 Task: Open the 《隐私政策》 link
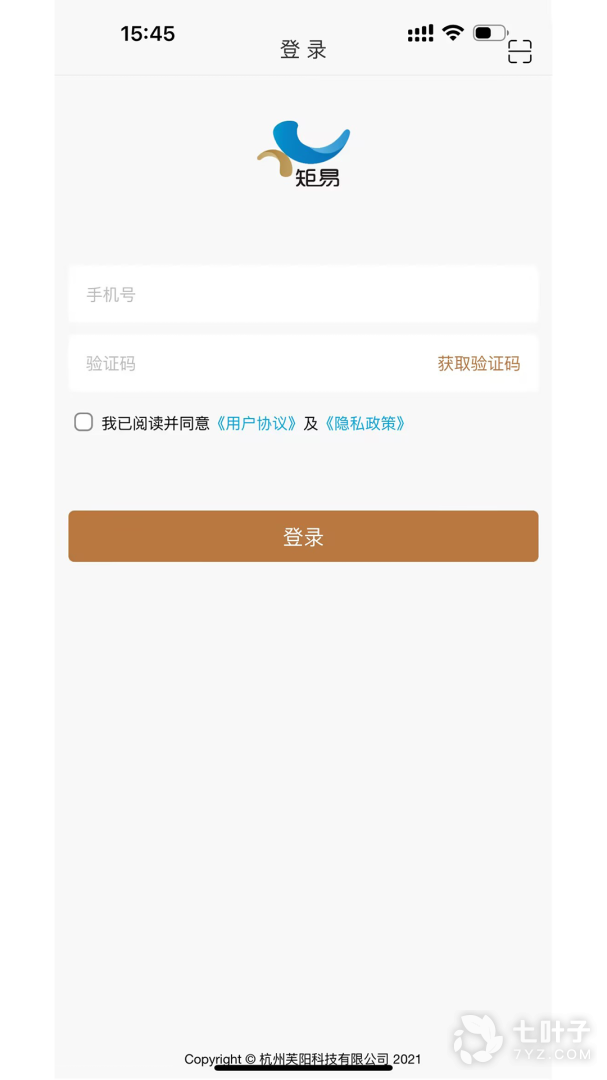click(364, 423)
